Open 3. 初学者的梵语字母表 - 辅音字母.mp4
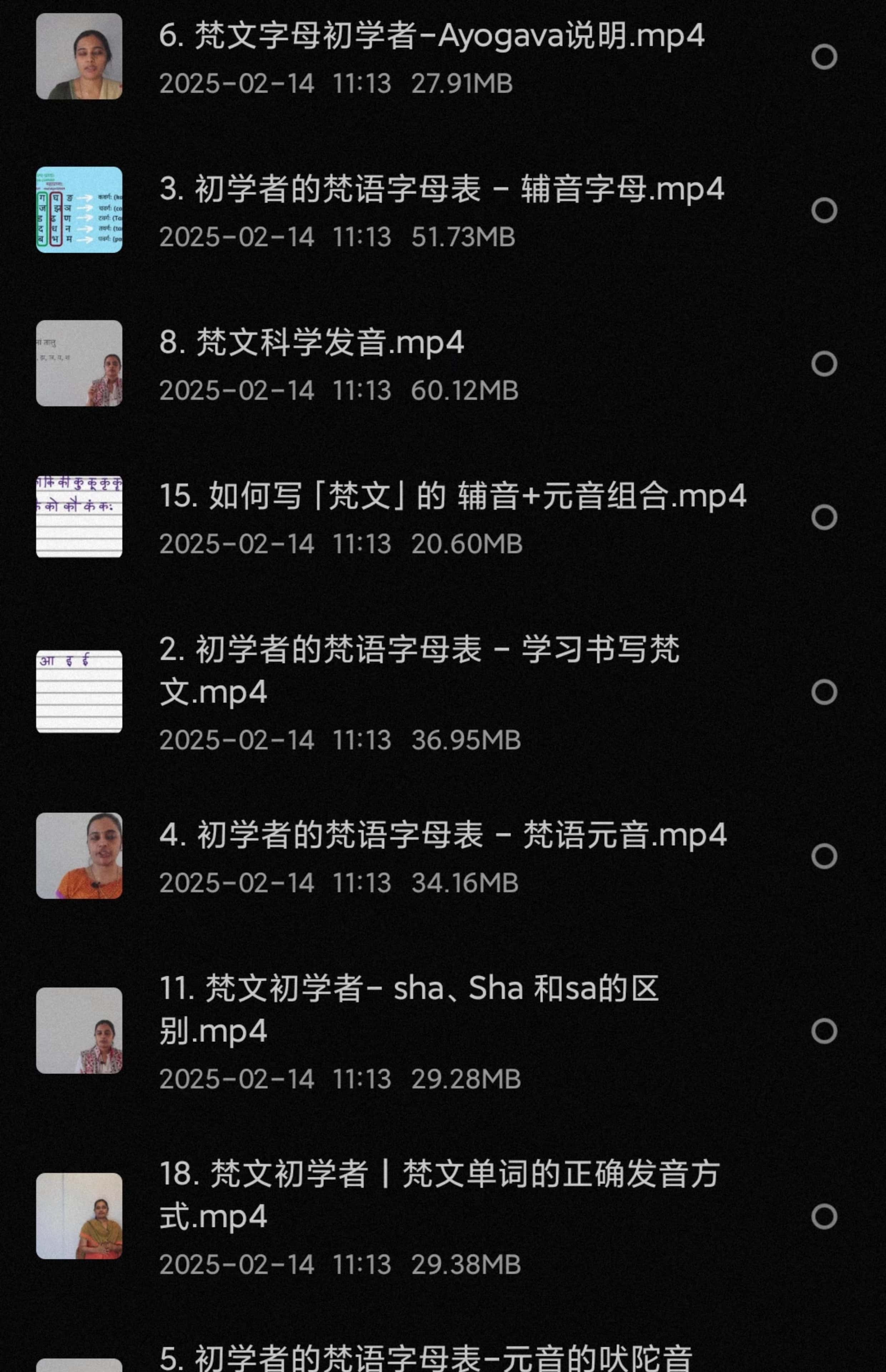 point(441,189)
